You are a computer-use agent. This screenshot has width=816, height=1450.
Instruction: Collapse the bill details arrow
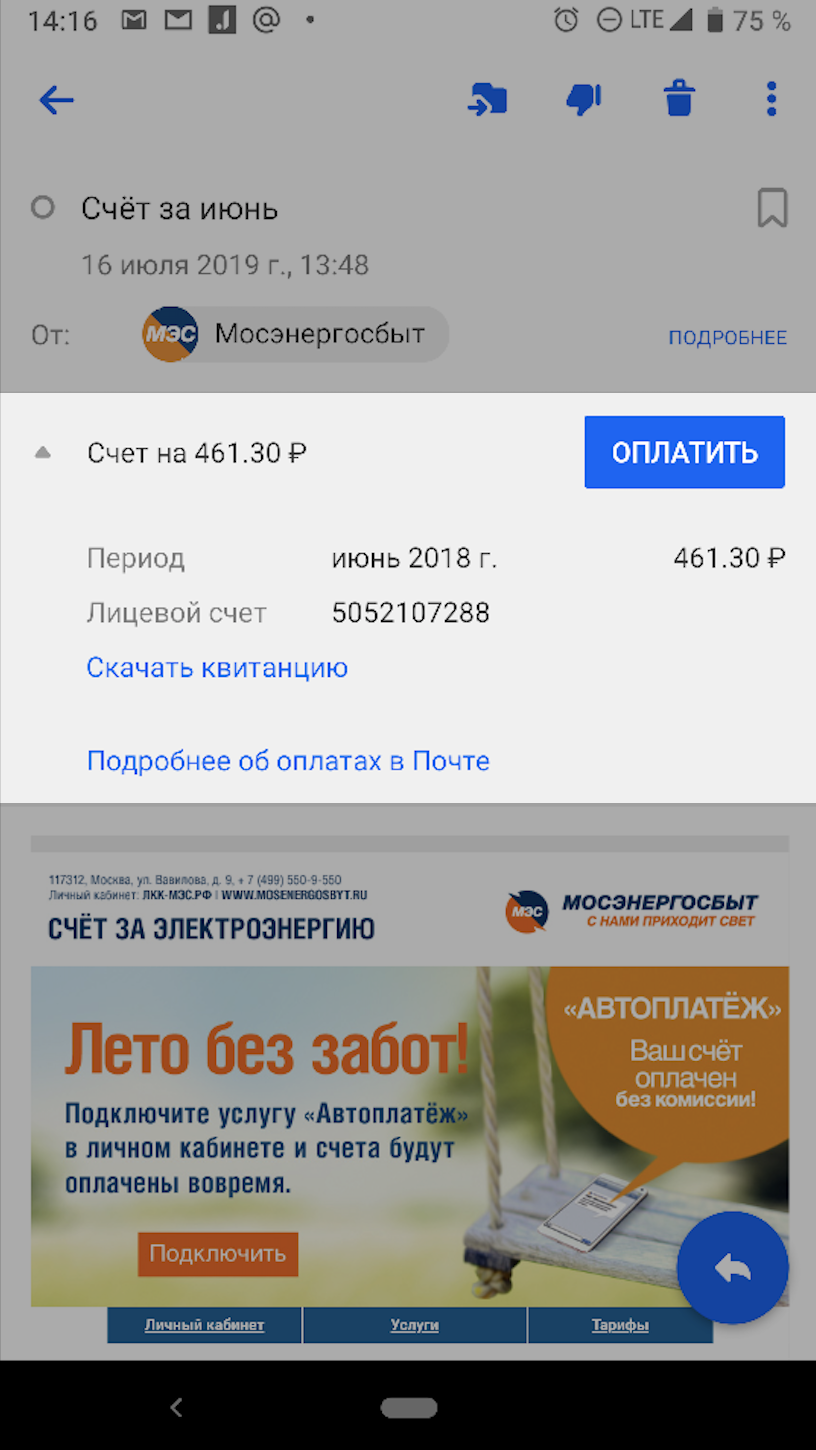43,453
